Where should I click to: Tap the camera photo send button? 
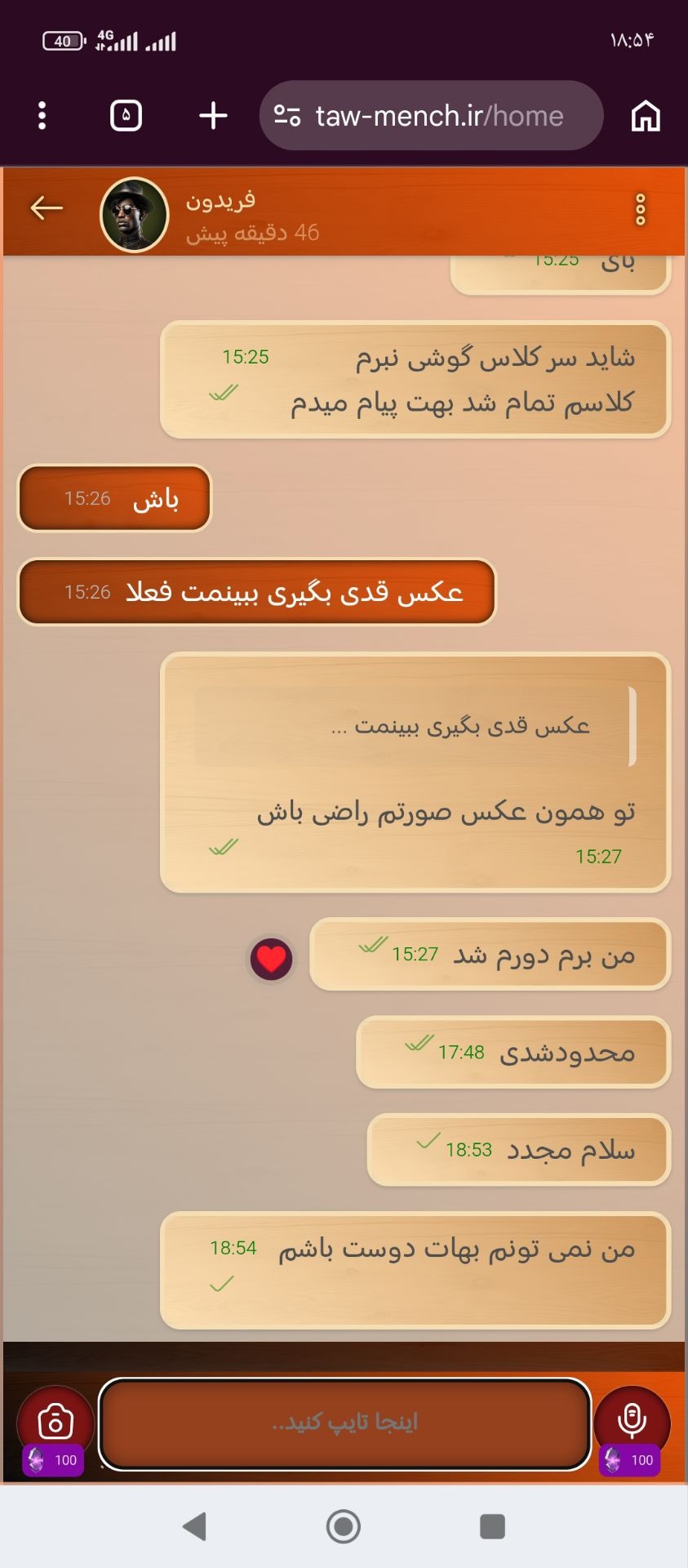pyautogui.click(x=55, y=1423)
